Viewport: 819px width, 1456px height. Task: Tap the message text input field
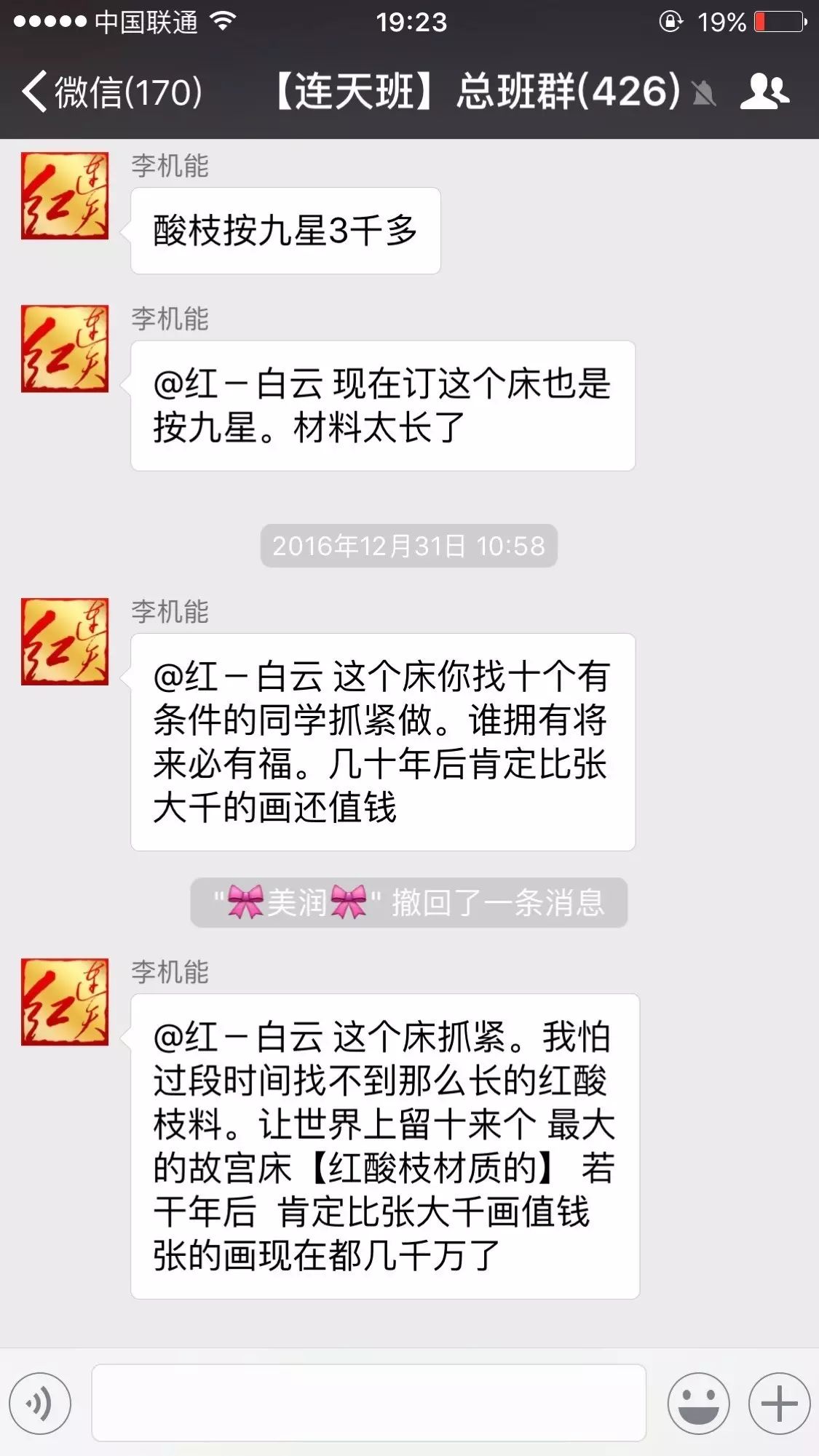tap(368, 1403)
